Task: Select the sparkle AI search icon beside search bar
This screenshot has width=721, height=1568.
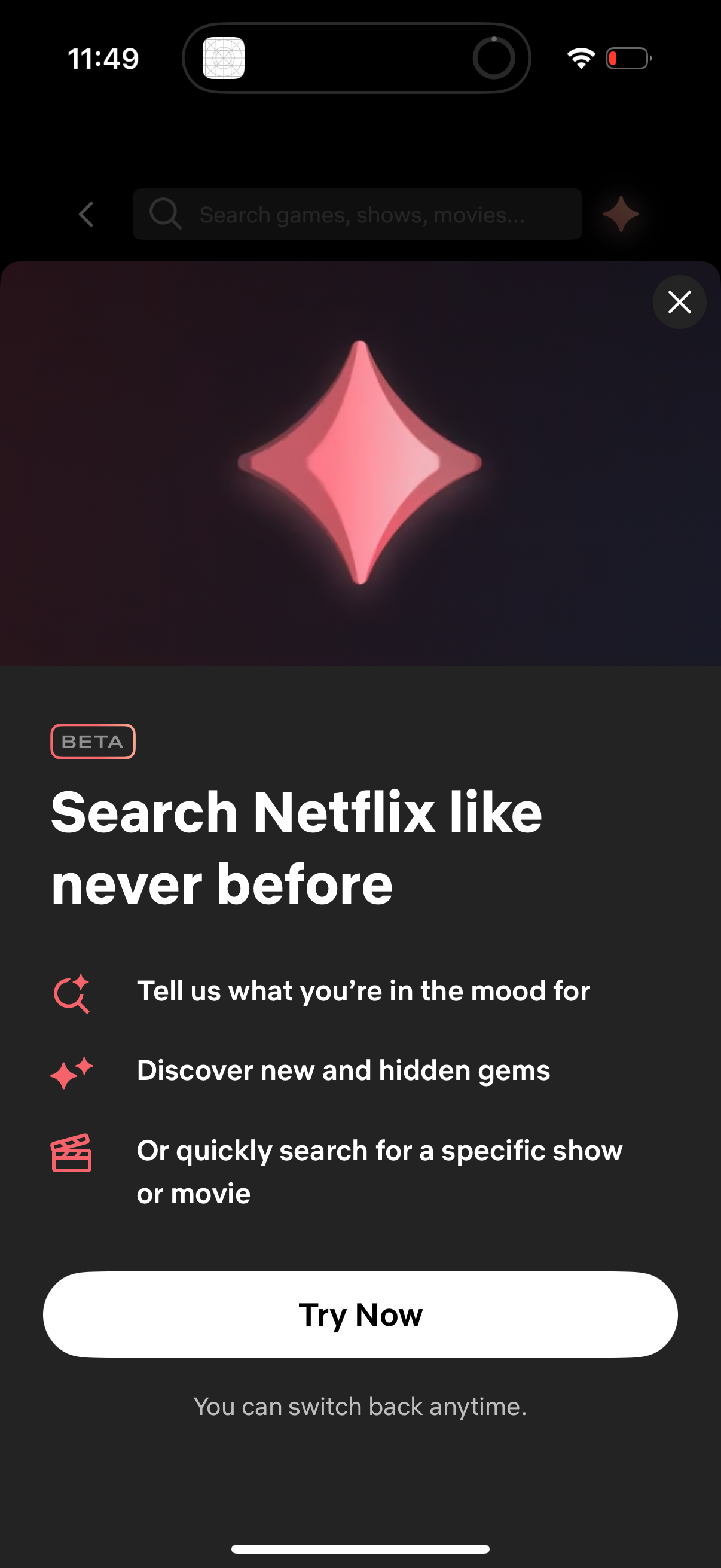Action: pos(620,214)
